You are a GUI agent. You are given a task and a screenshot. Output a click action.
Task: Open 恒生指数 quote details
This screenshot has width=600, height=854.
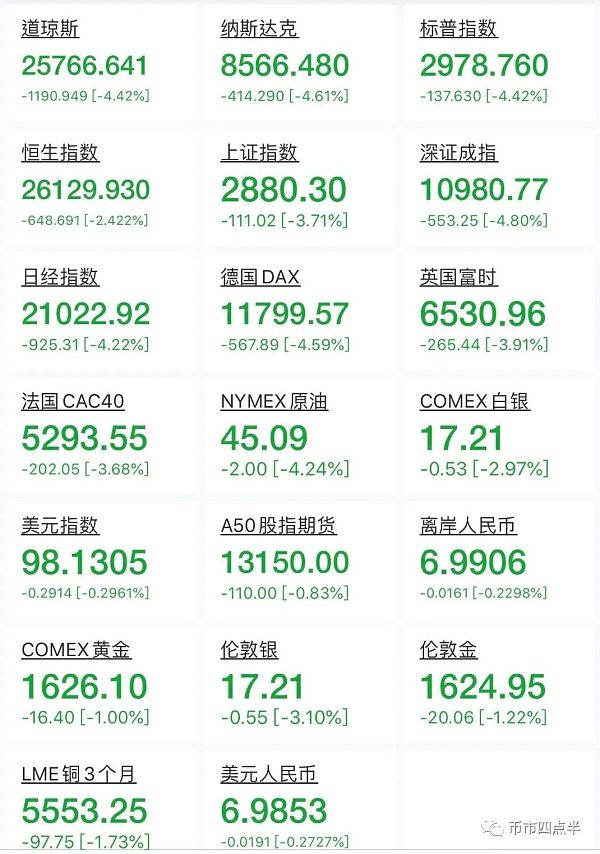click(100, 188)
